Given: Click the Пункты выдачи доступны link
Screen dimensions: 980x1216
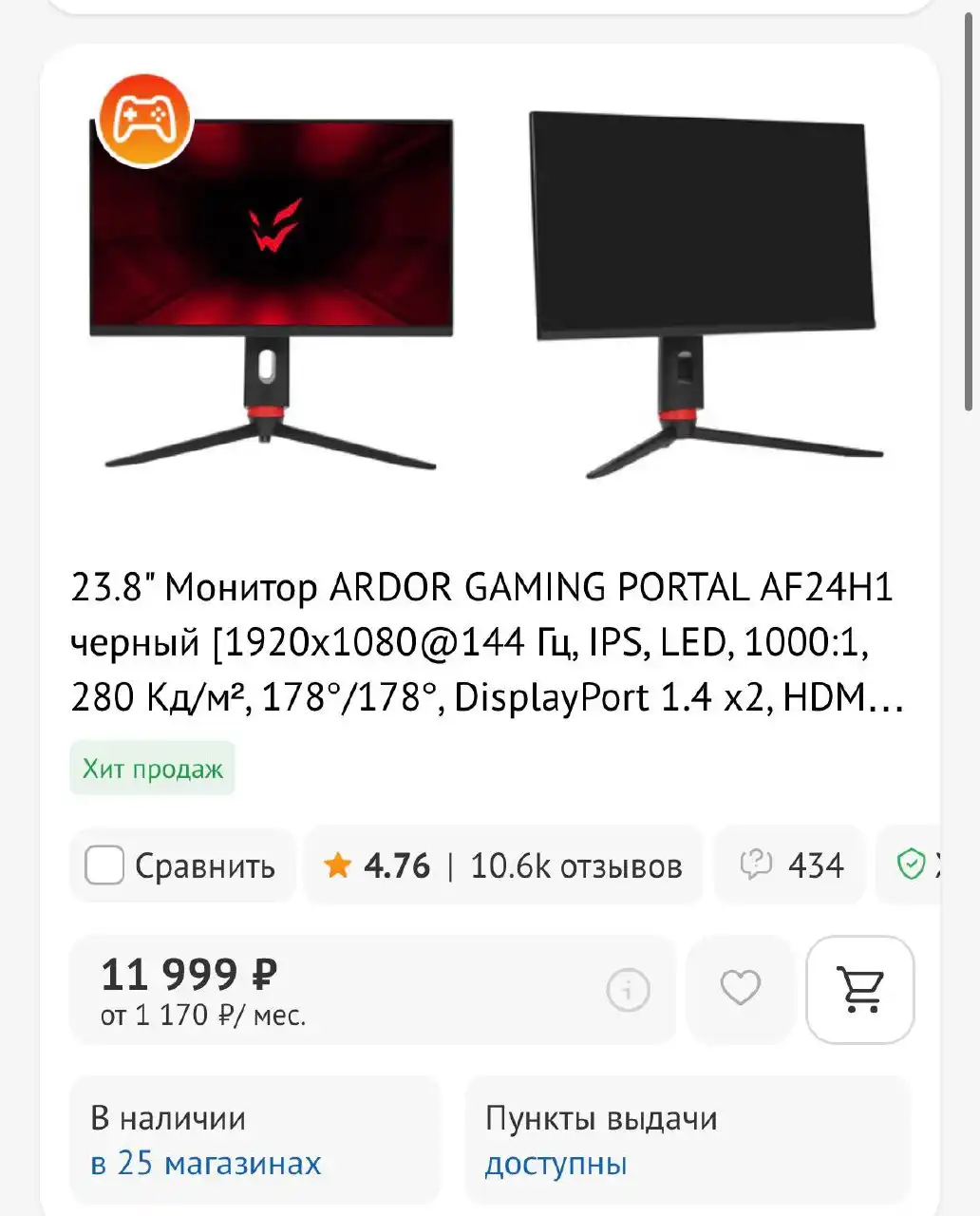Looking at the screenshot, I should pos(556,1161).
